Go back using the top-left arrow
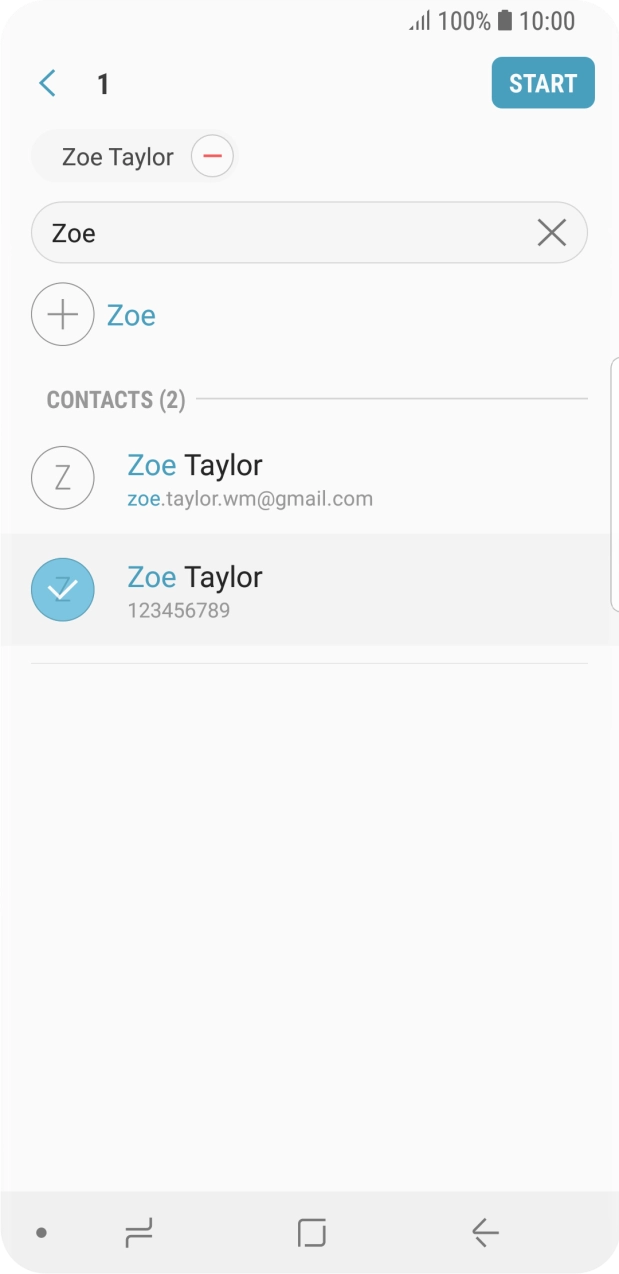Screen dimensions: 619x1274 [47, 83]
